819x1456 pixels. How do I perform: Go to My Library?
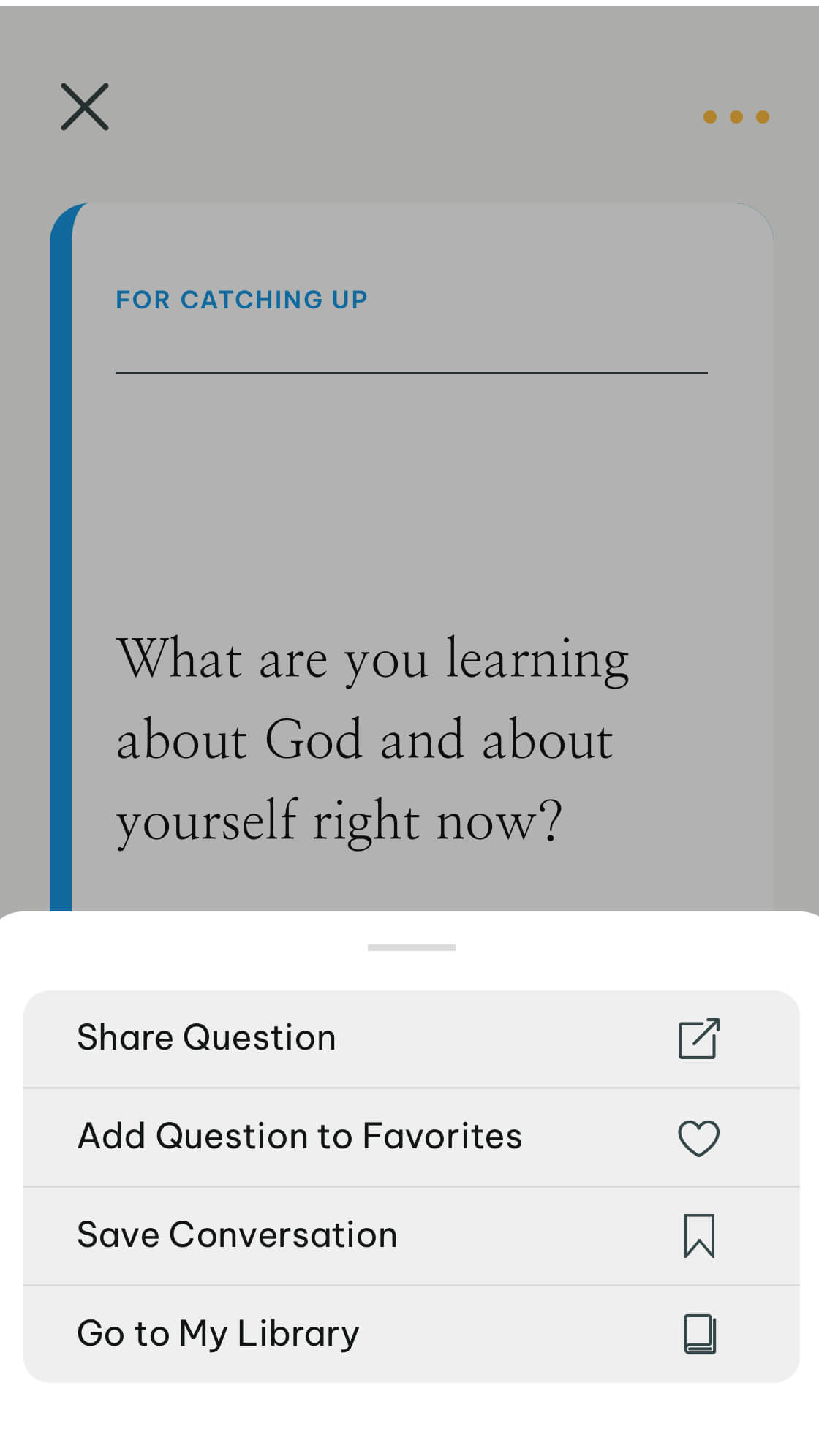[411, 1334]
